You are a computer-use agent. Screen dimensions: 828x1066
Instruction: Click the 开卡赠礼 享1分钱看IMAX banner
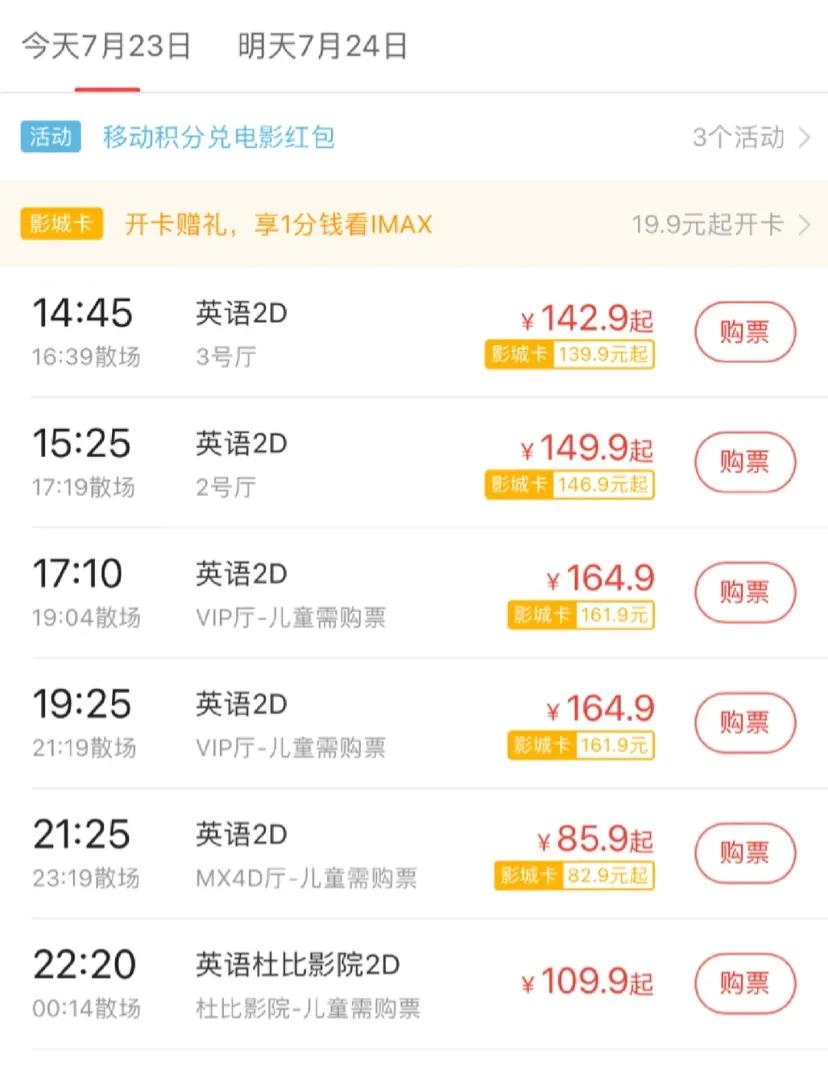click(x=278, y=224)
